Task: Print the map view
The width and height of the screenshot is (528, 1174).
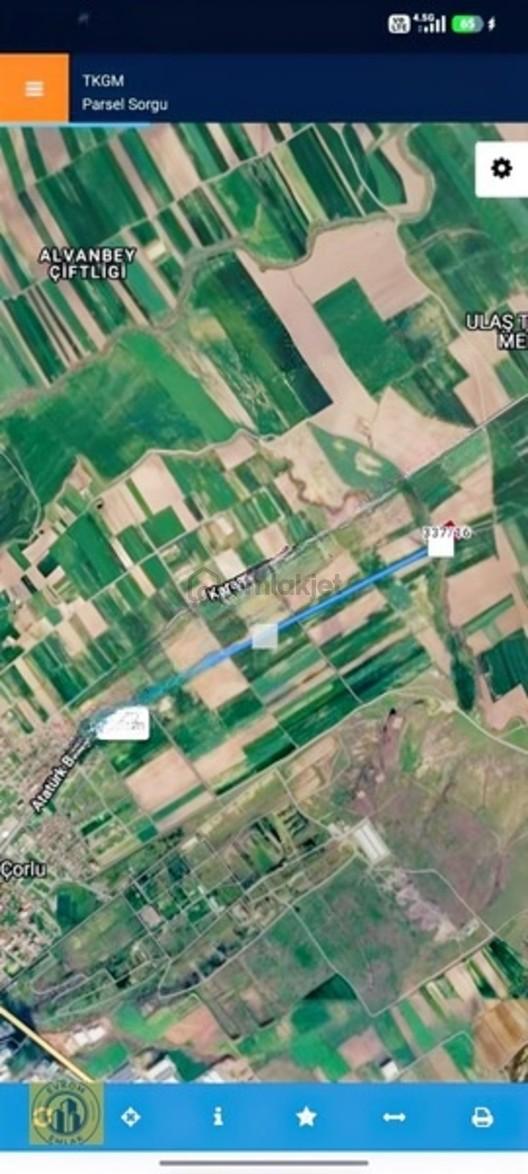Action: coord(482,1118)
